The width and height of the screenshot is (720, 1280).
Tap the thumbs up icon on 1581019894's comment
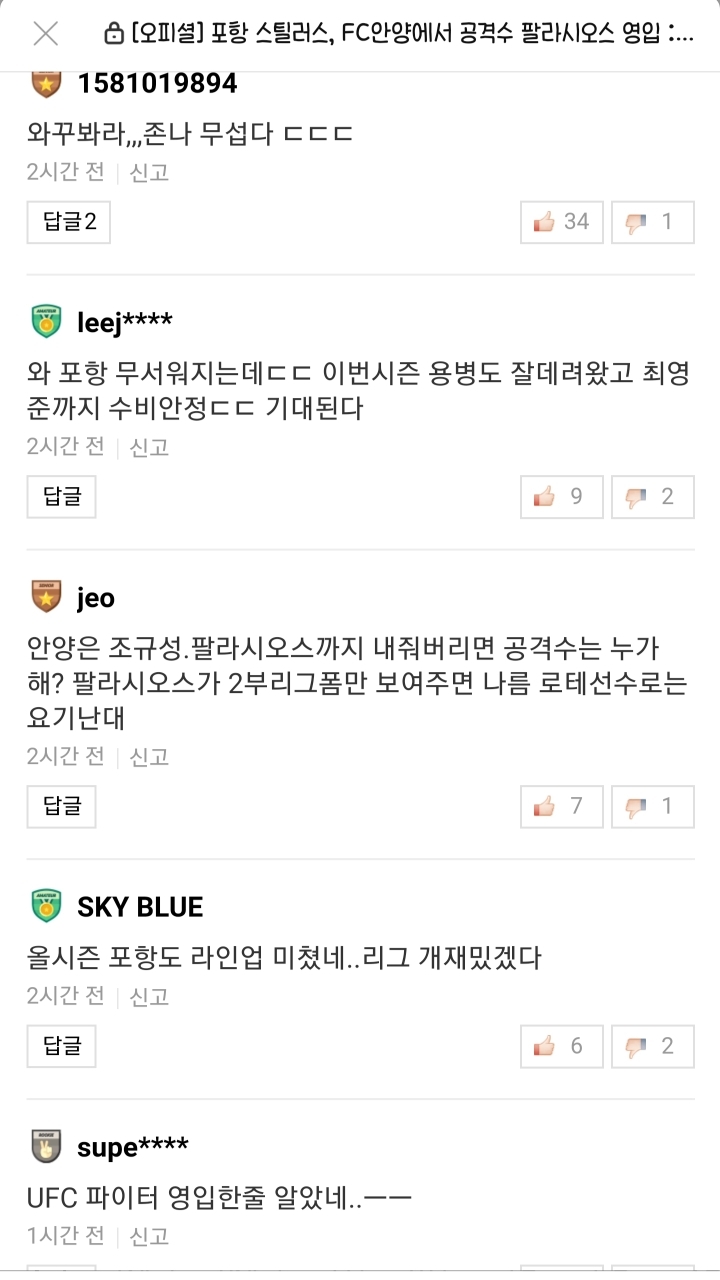point(543,221)
